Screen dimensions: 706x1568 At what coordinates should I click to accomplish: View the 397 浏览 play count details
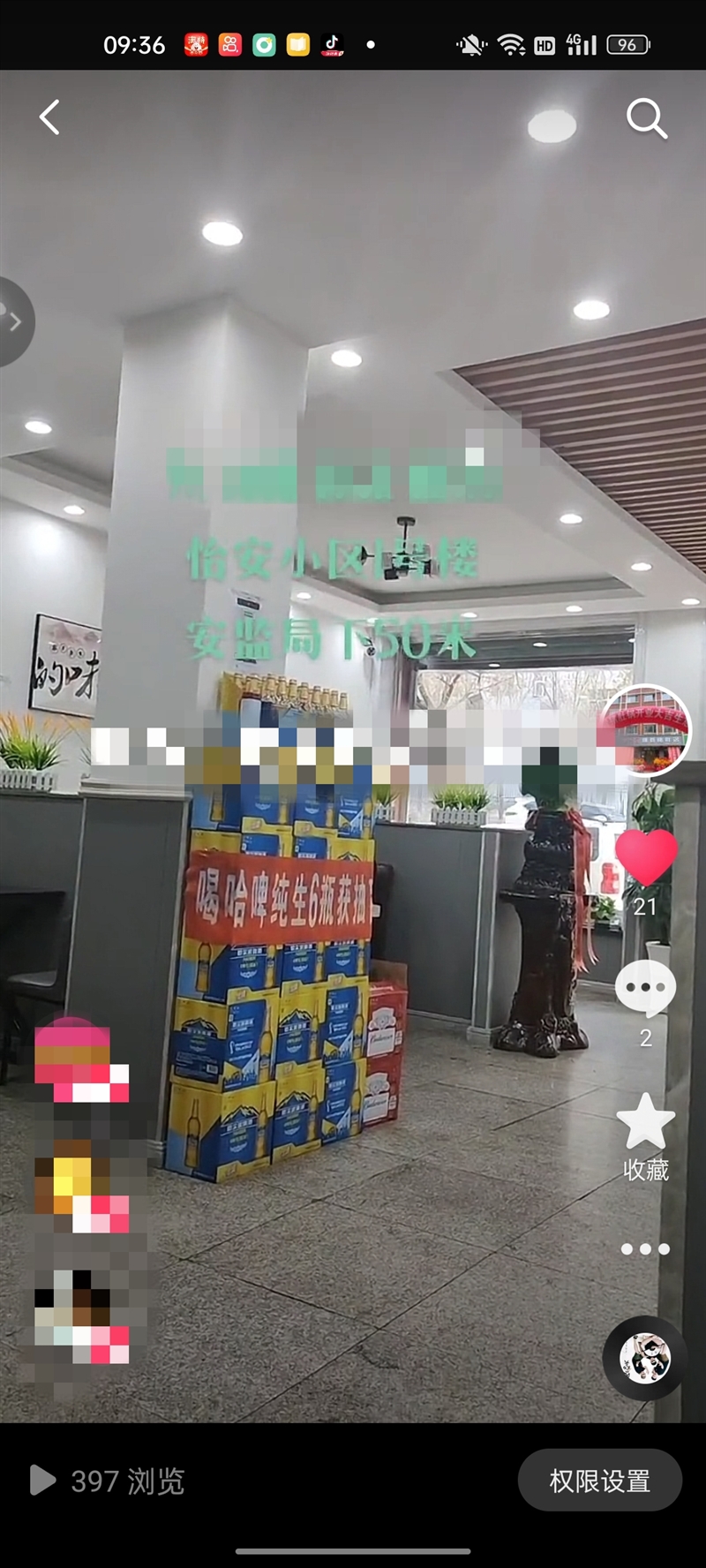click(108, 1481)
